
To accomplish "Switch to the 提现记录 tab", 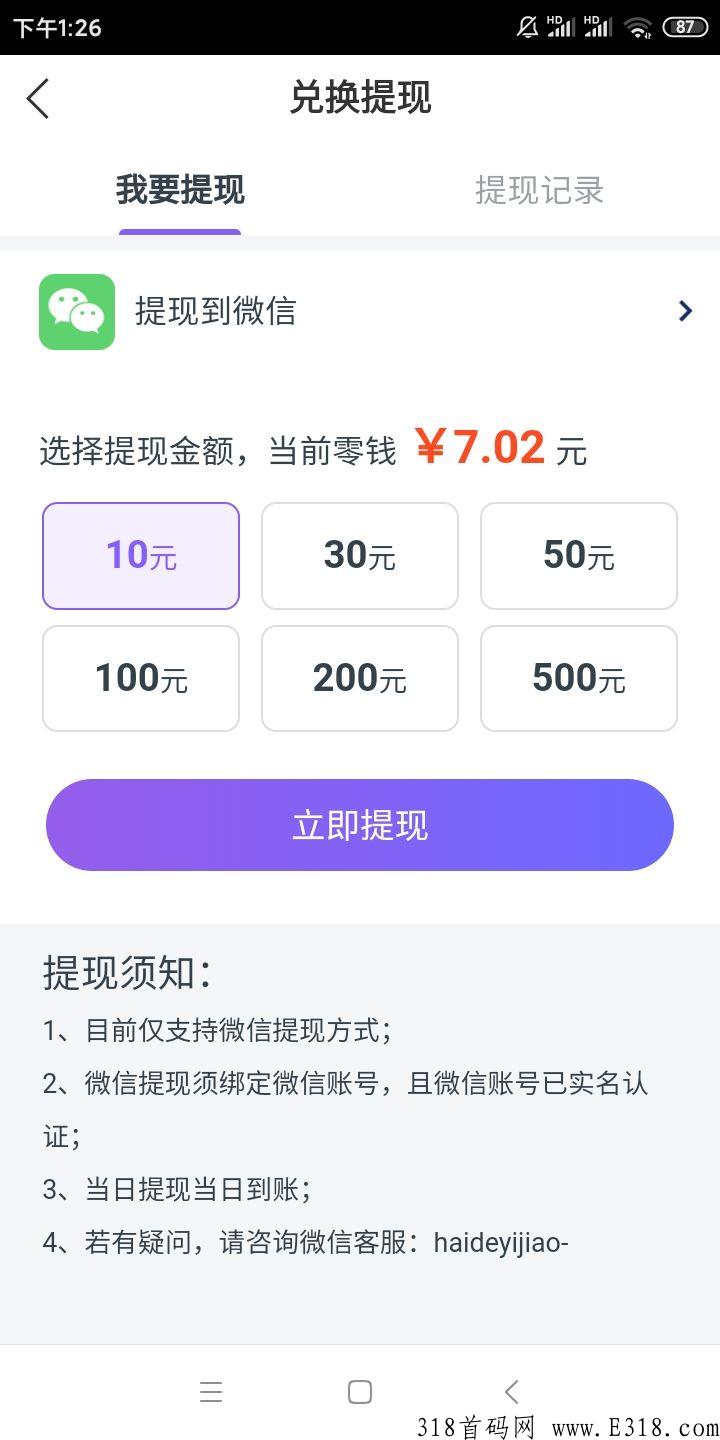I will coord(541,191).
